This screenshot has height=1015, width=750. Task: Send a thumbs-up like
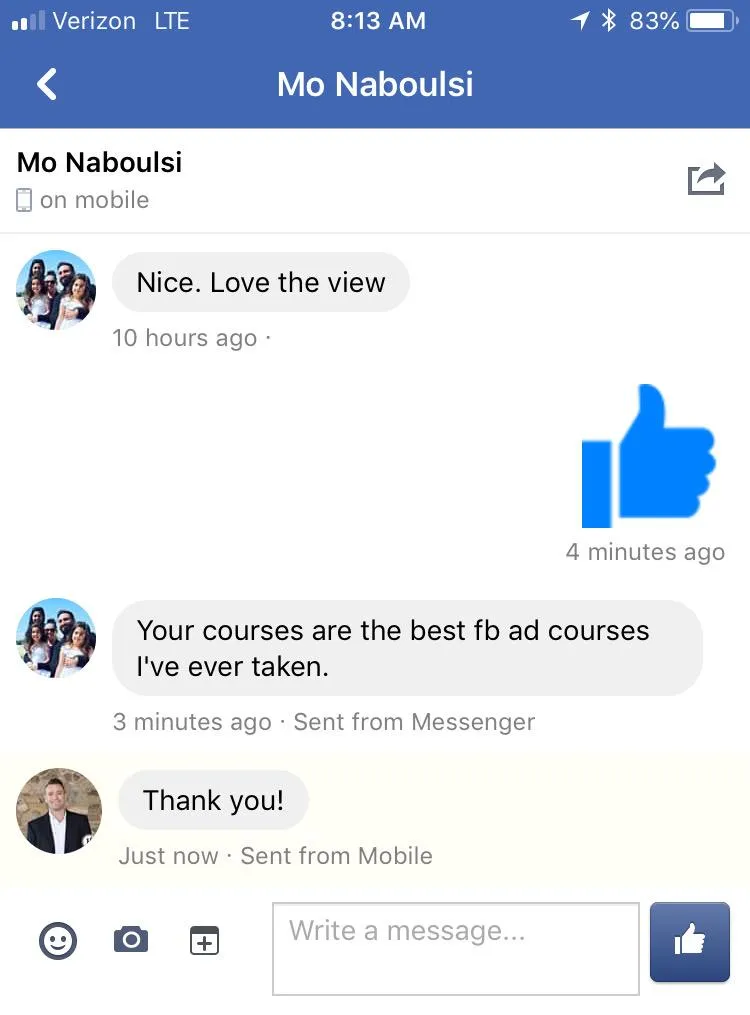click(689, 942)
